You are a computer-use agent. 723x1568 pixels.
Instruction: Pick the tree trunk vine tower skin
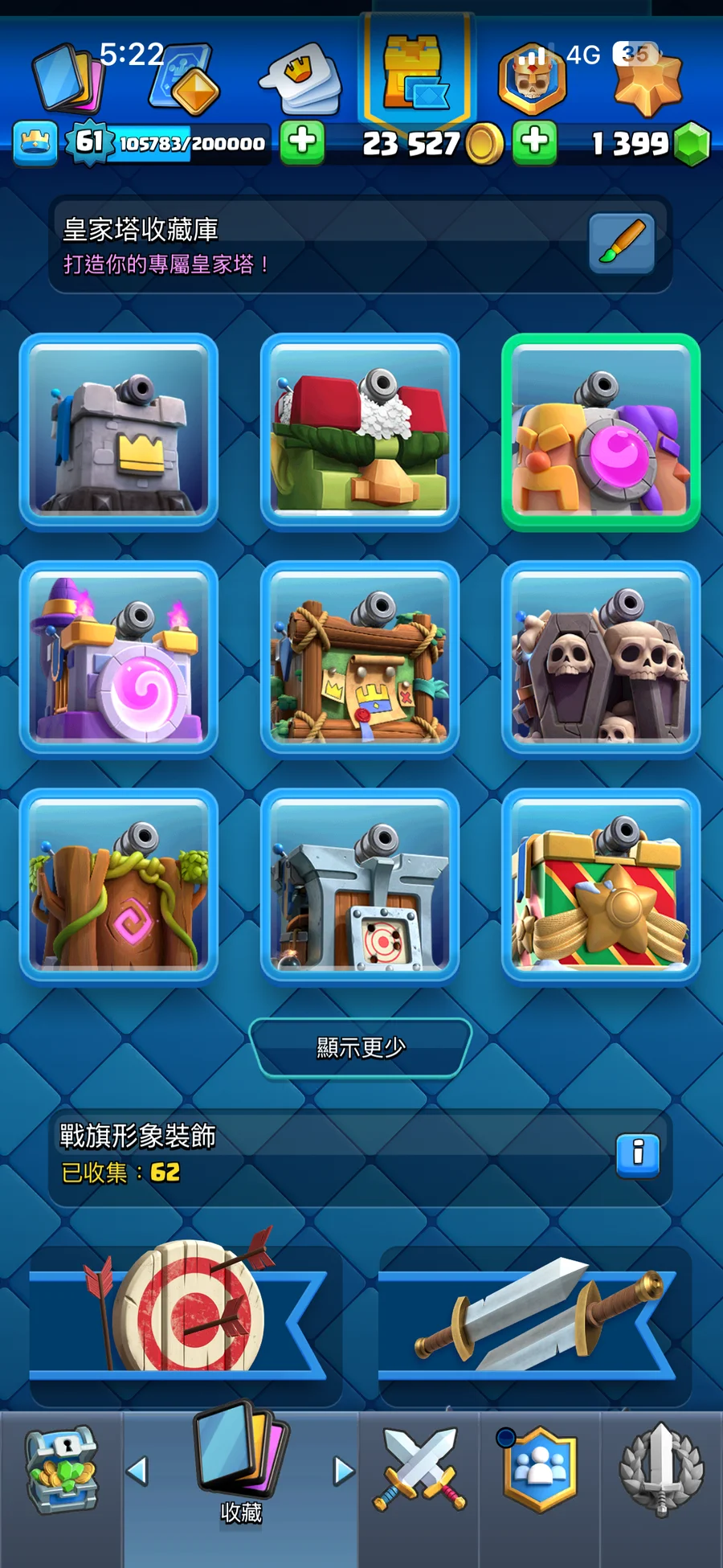[119, 886]
